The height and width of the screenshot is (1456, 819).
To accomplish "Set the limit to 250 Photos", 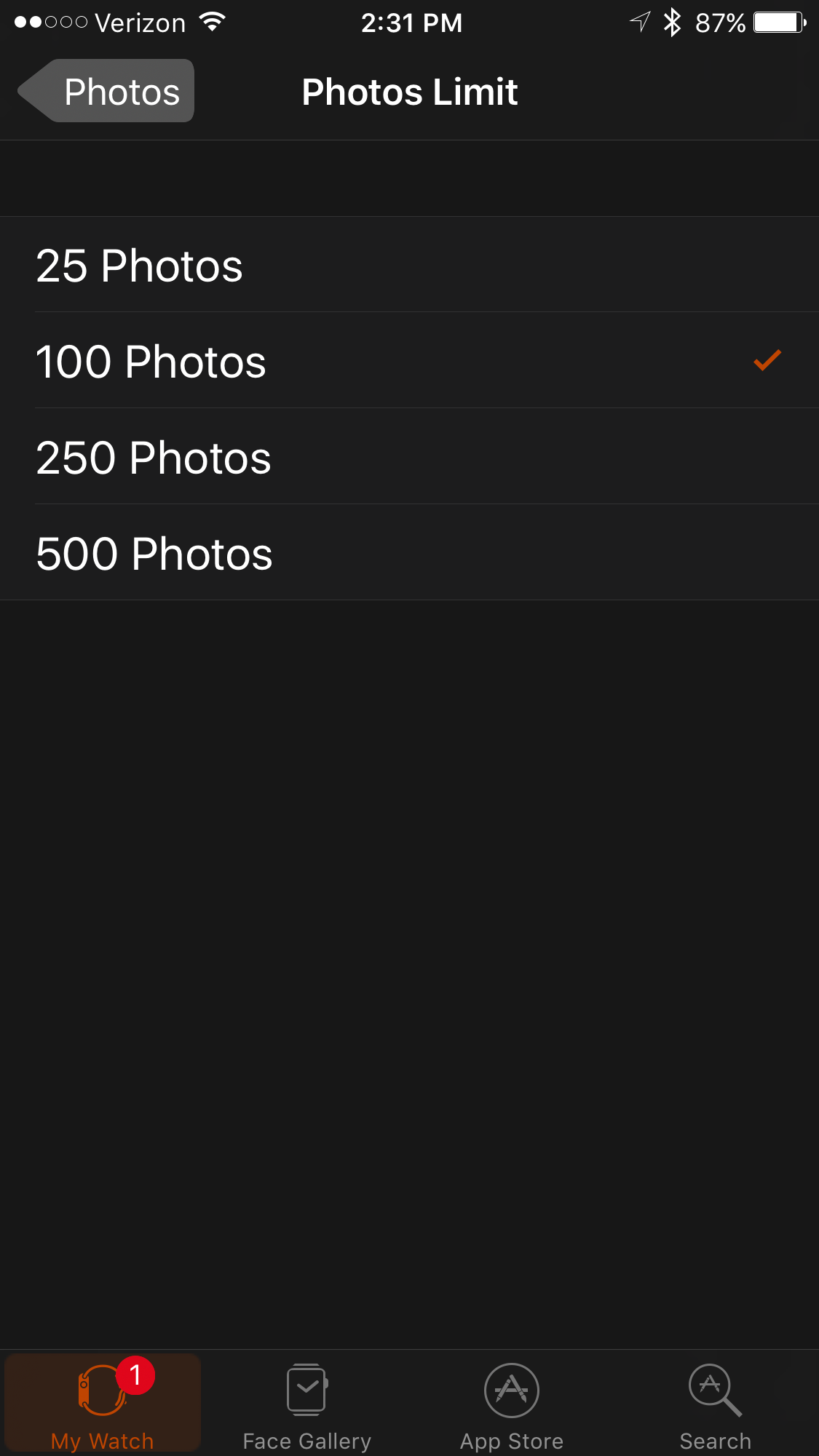I will click(409, 457).
